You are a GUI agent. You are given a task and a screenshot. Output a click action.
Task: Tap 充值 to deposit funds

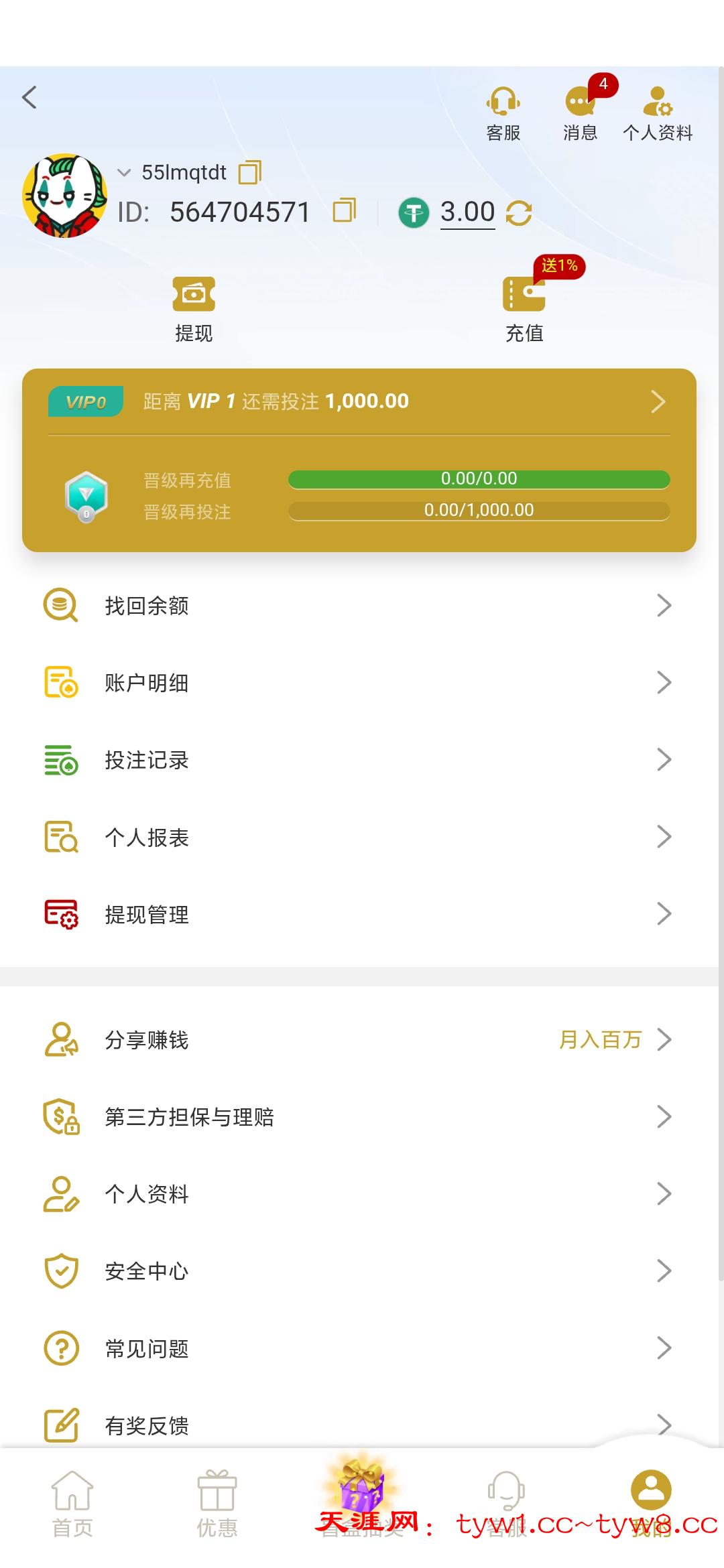point(524,310)
